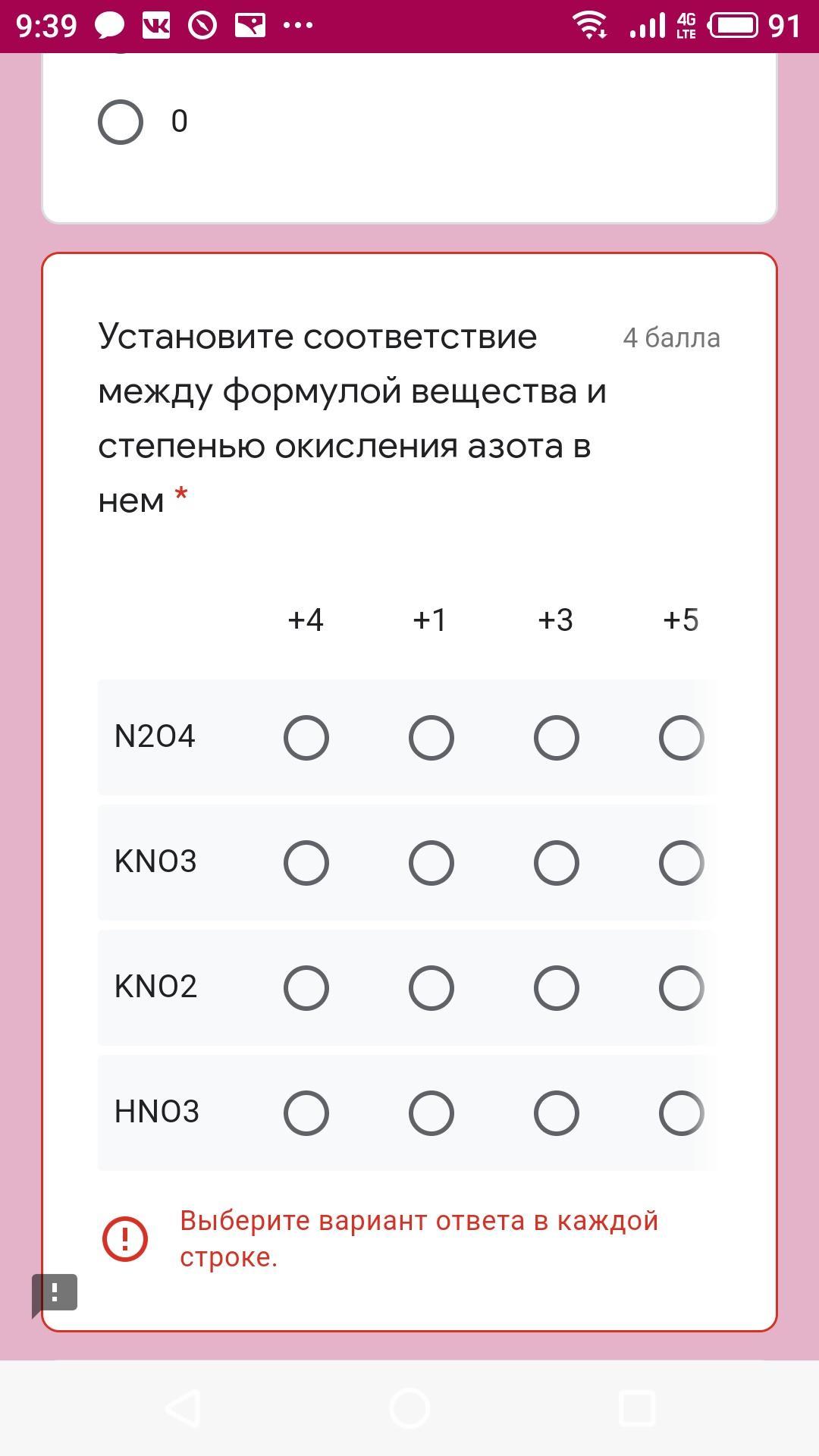
Task: Pick +5 for HNO3
Action: click(682, 1113)
